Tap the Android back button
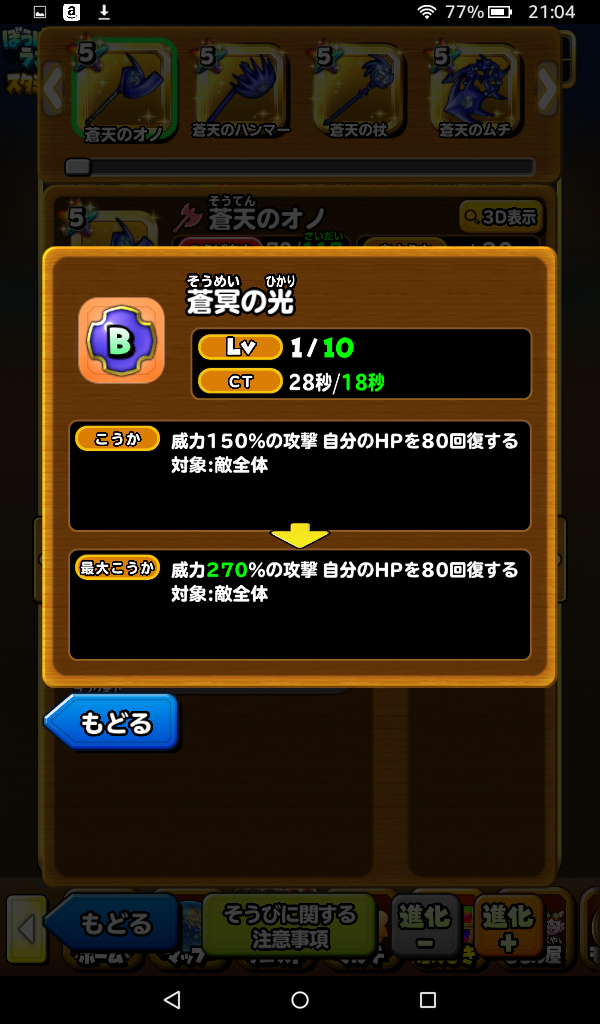The height and width of the screenshot is (1024, 600). click(x=171, y=999)
